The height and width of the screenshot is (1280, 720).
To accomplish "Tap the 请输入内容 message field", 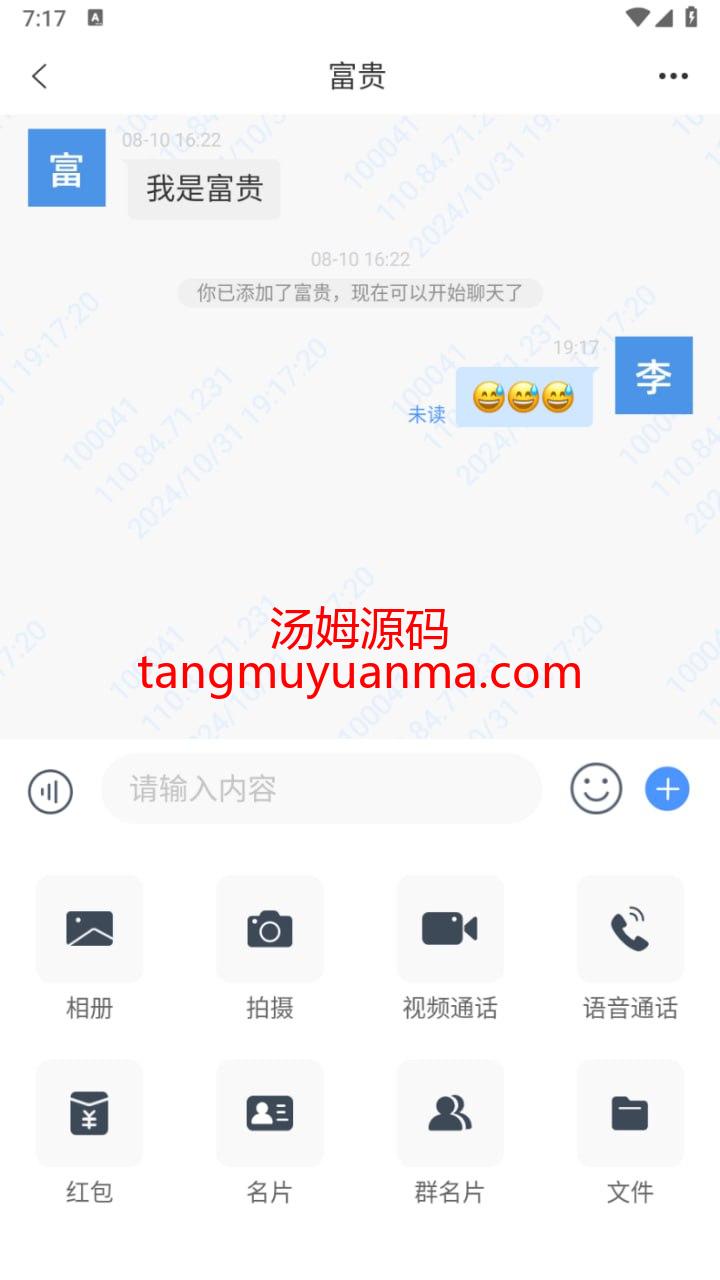I will (x=320, y=789).
